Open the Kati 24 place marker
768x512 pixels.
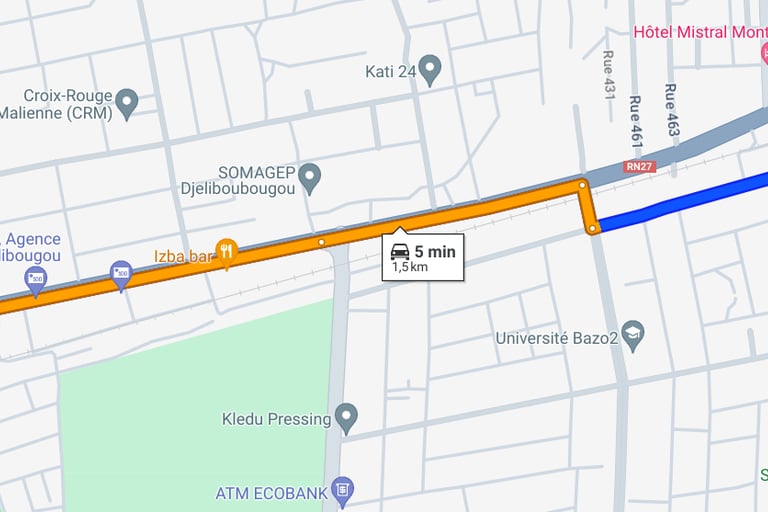coord(430,69)
